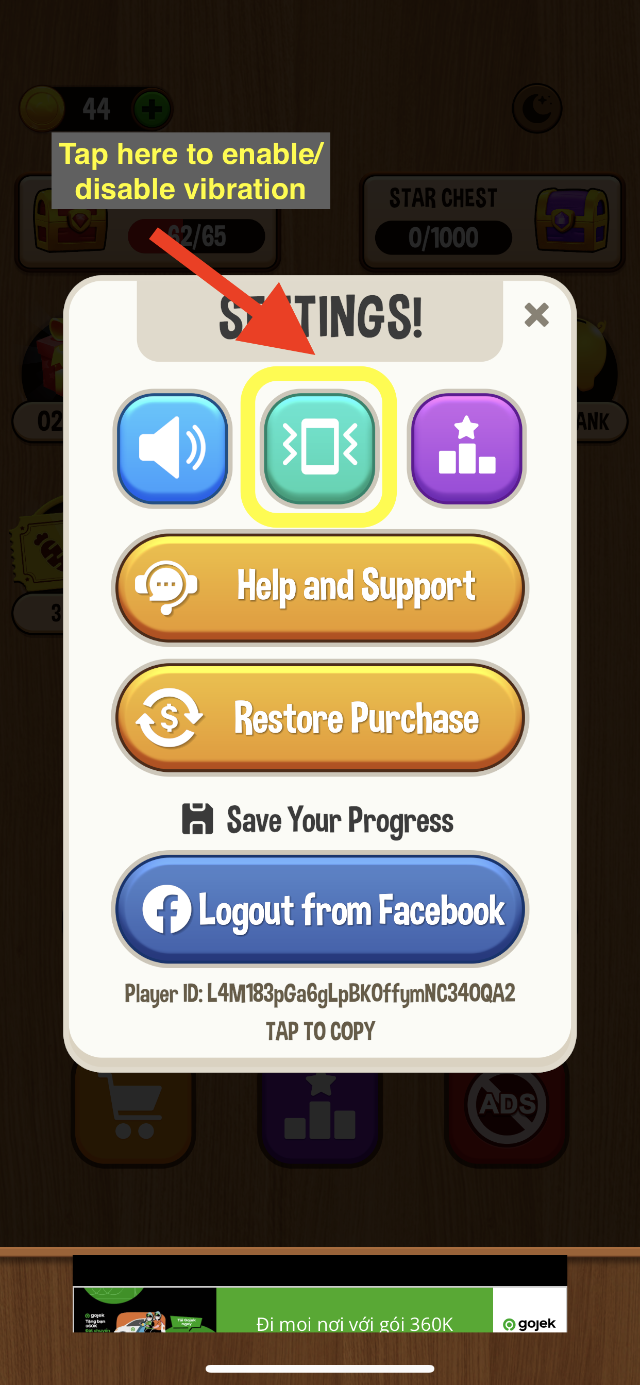Tap Restore Purchase
640x1385 pixels.
click(x=320, y=718)
